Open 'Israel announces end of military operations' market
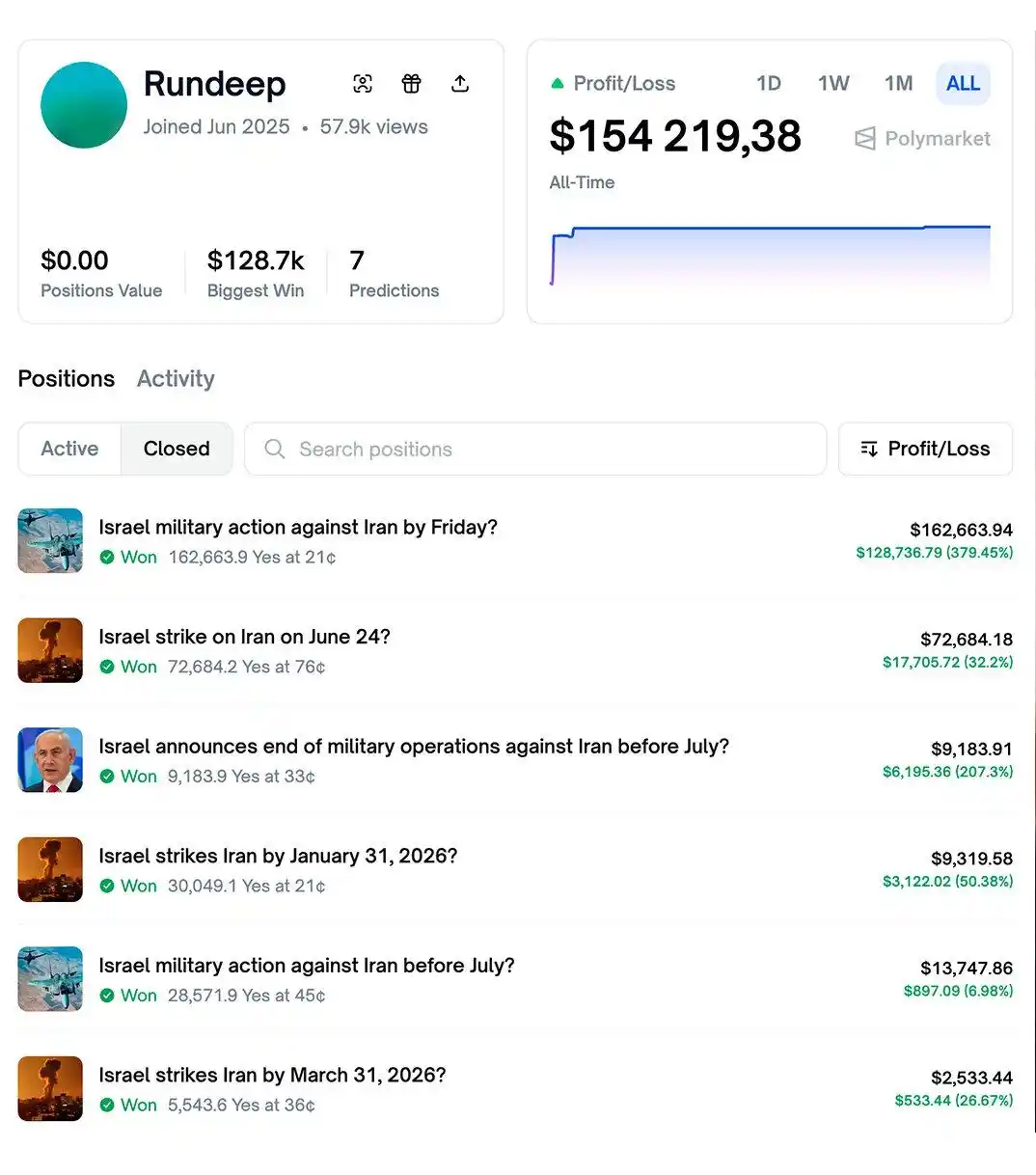 pos(414,747)
